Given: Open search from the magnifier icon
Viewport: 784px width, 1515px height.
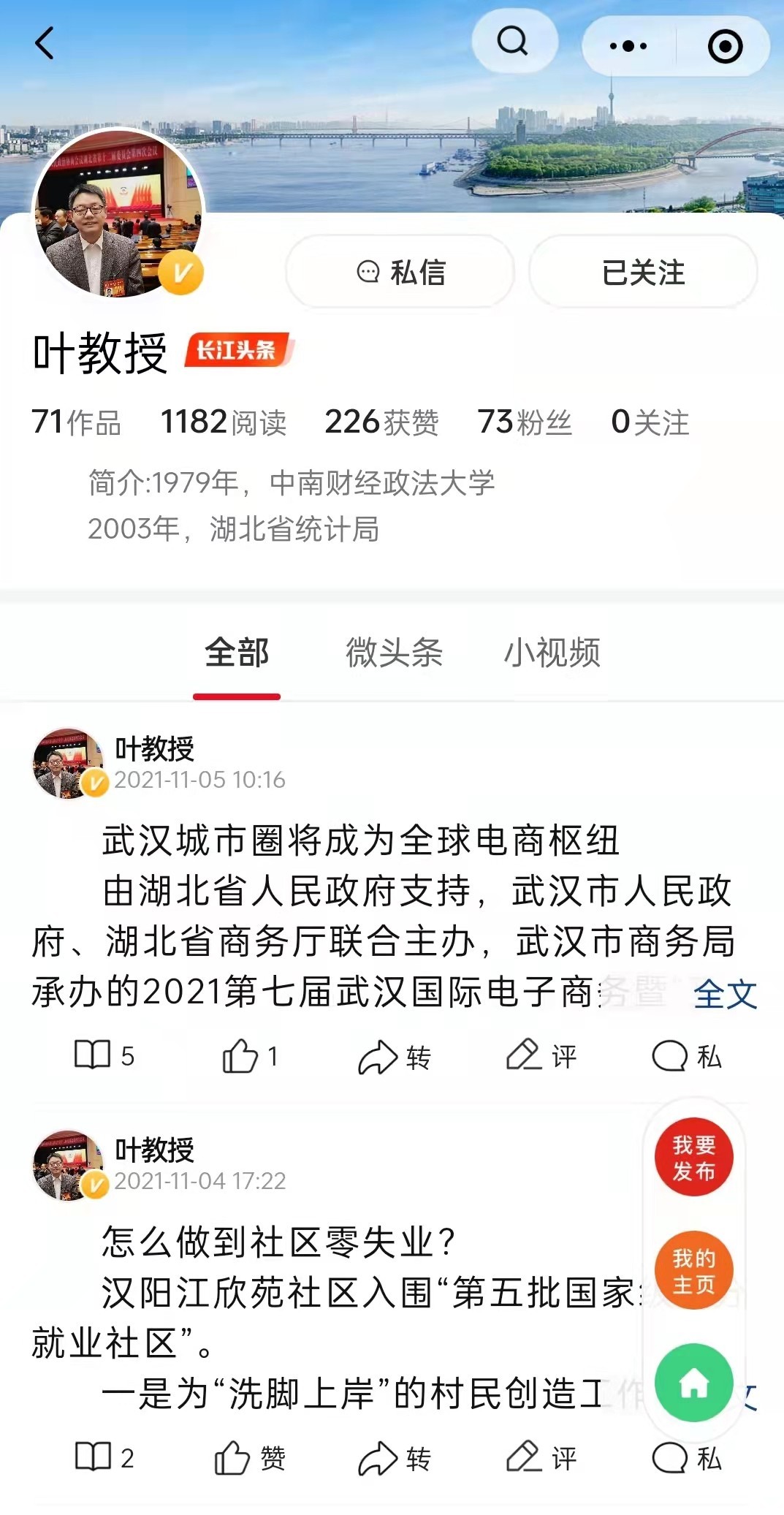Looking at the screenshot, I should [x=513, y=42].
